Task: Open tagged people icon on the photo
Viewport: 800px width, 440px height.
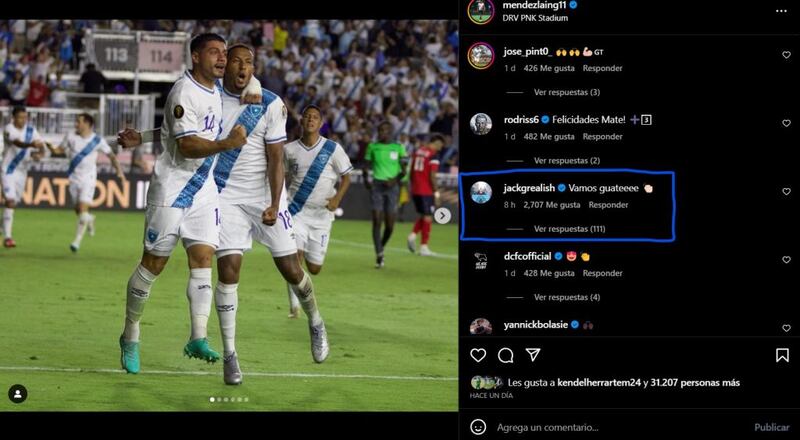Action: [18, 394]
